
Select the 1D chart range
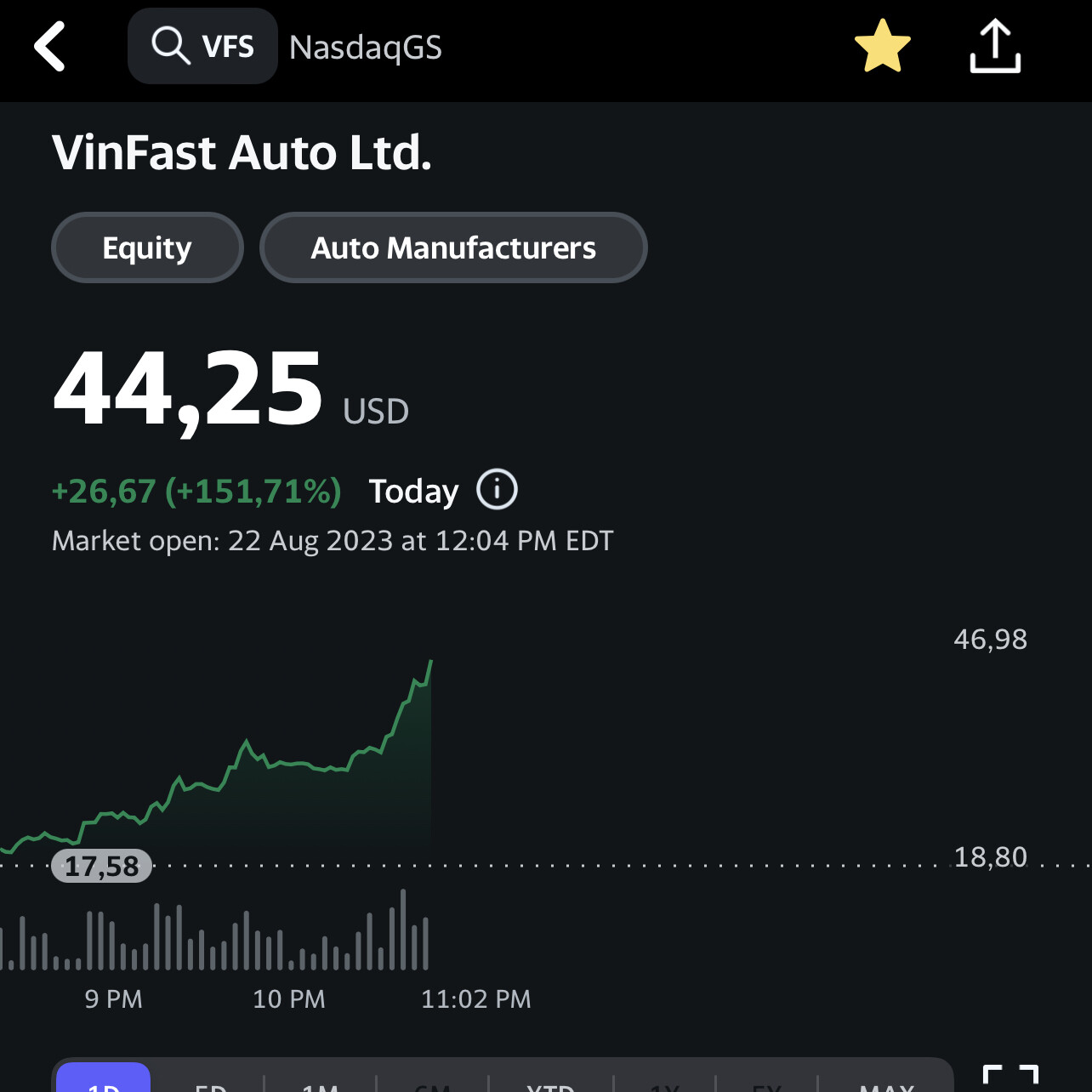(104, 1082)
